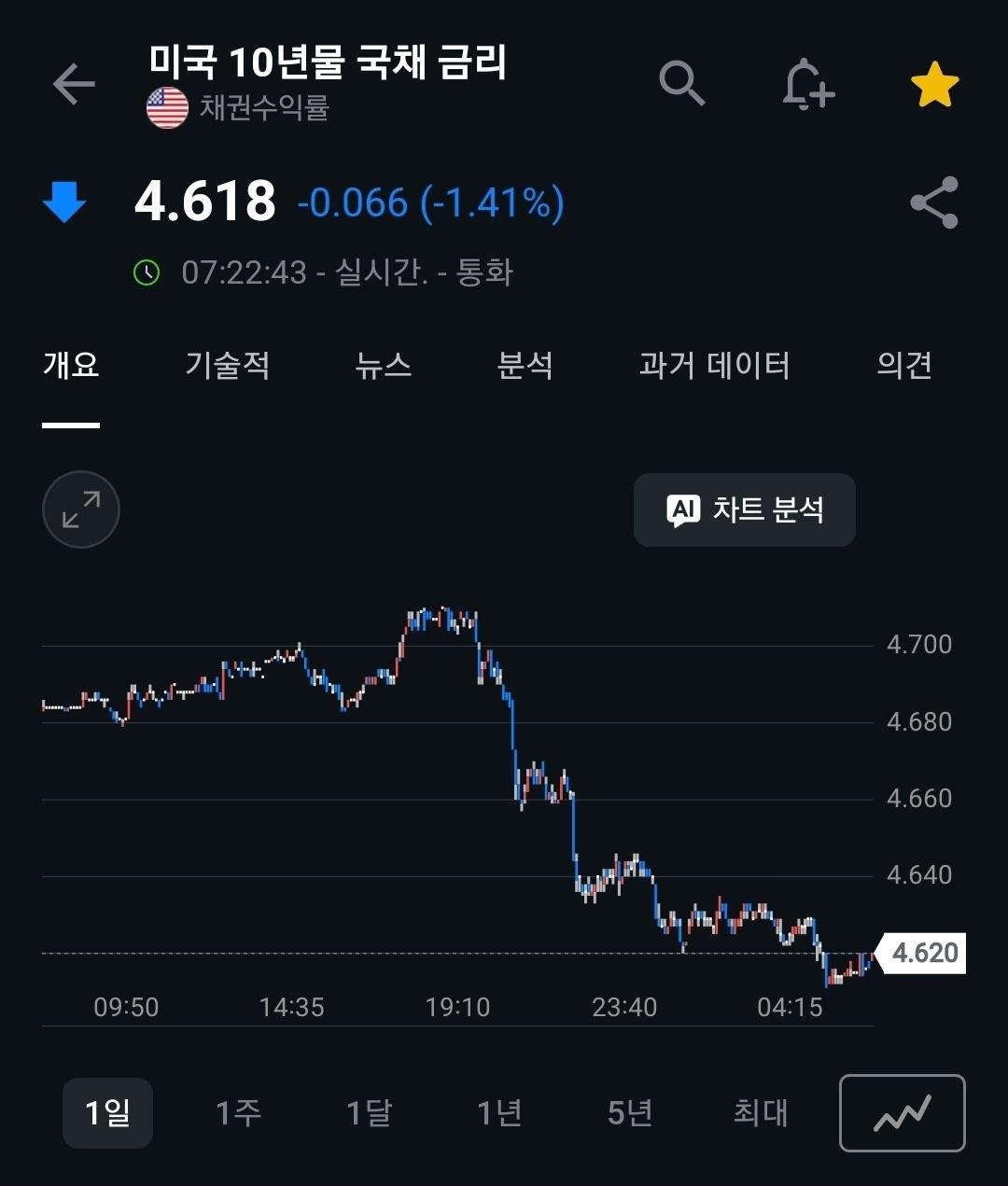Screen dimensions: 1008x1186
Task: Switch chart range to 5년
Action: point(631,1112)
